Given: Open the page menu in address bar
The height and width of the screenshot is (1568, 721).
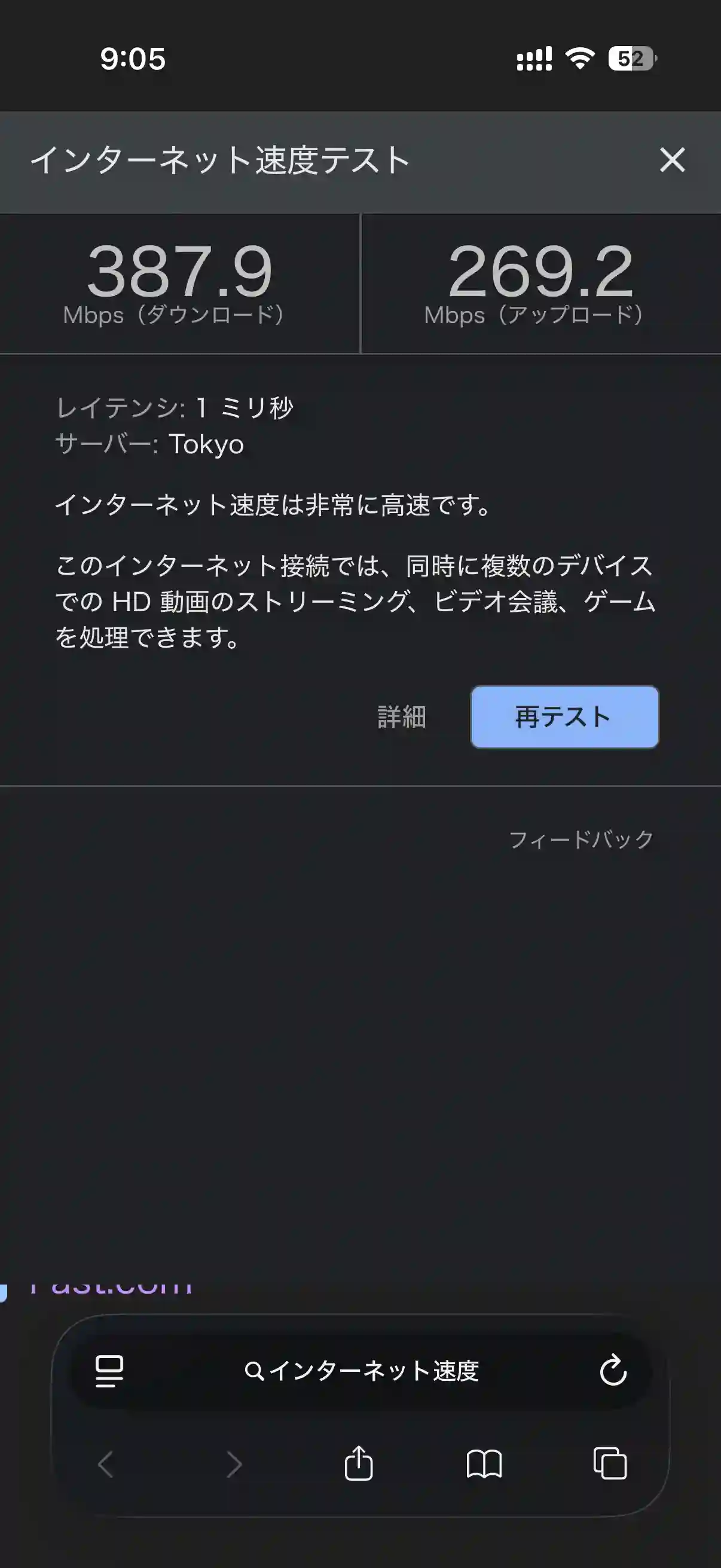Looking at the screenshot, I should coord(109,1371).
